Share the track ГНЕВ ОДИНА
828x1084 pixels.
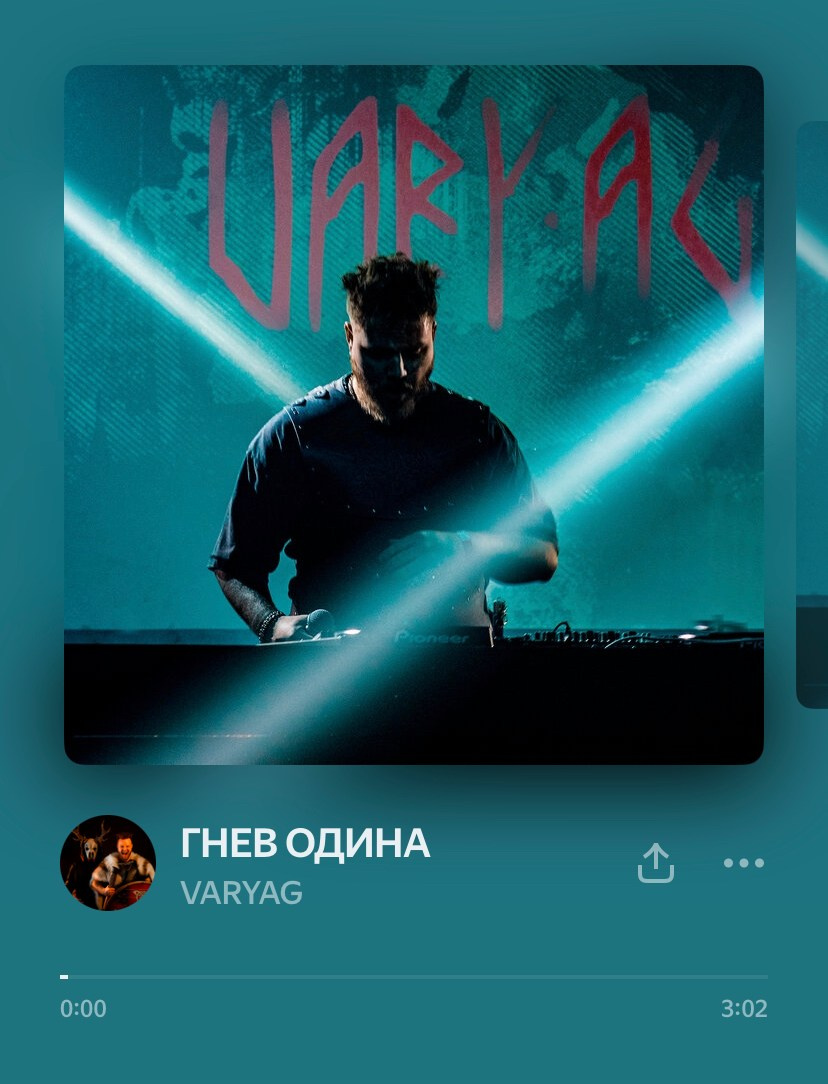pyautogui.click(x=656, y=863)
